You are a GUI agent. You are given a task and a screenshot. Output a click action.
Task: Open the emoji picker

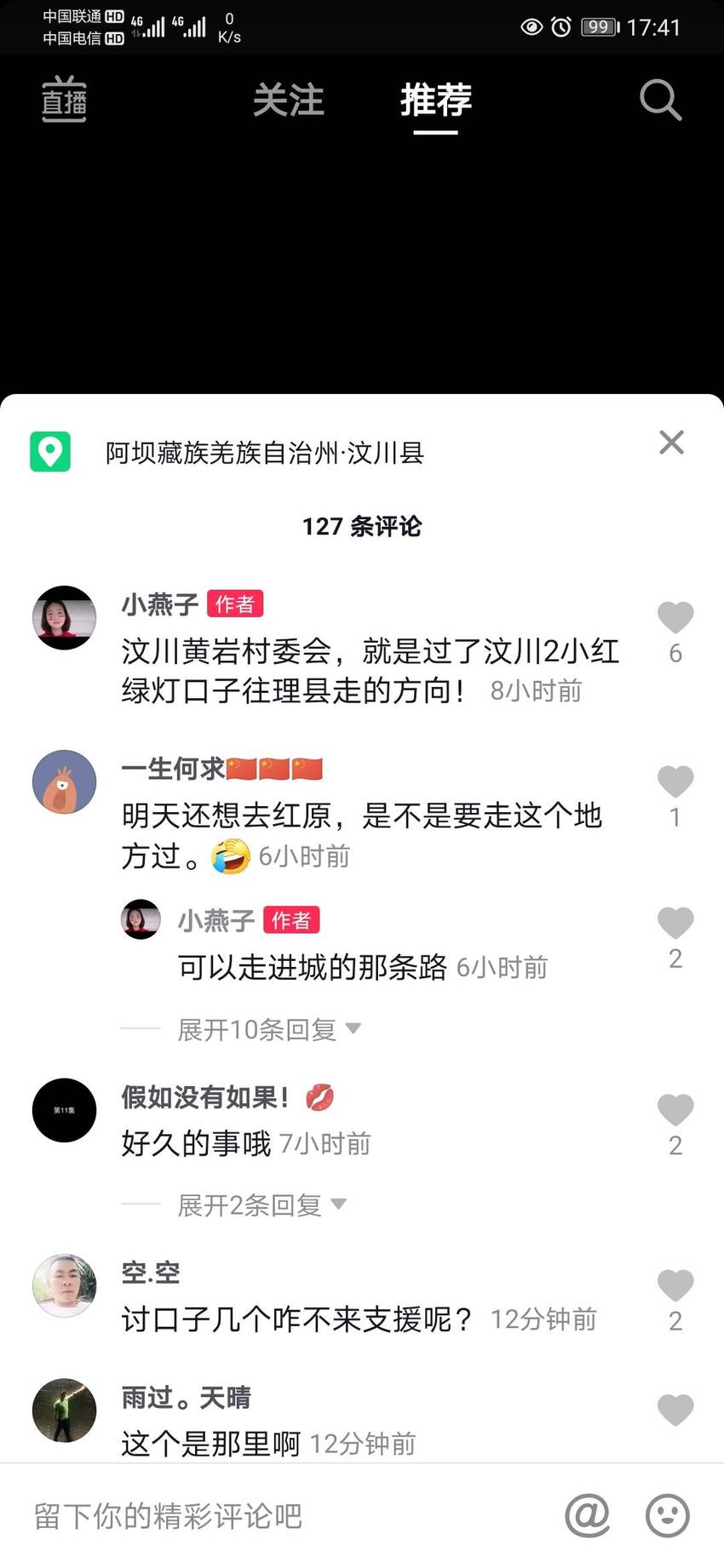point(668,1515)
